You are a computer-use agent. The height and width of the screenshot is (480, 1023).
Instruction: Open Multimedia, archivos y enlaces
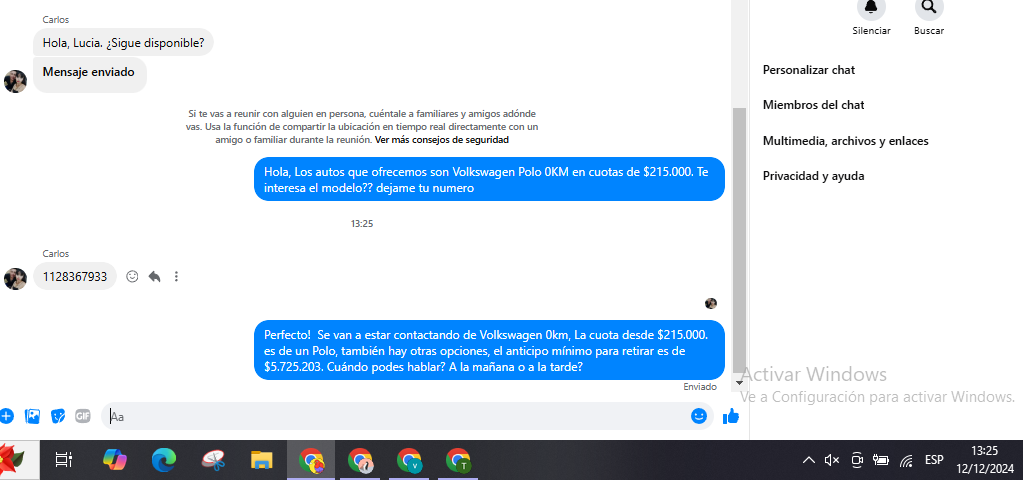coord(845,141)
